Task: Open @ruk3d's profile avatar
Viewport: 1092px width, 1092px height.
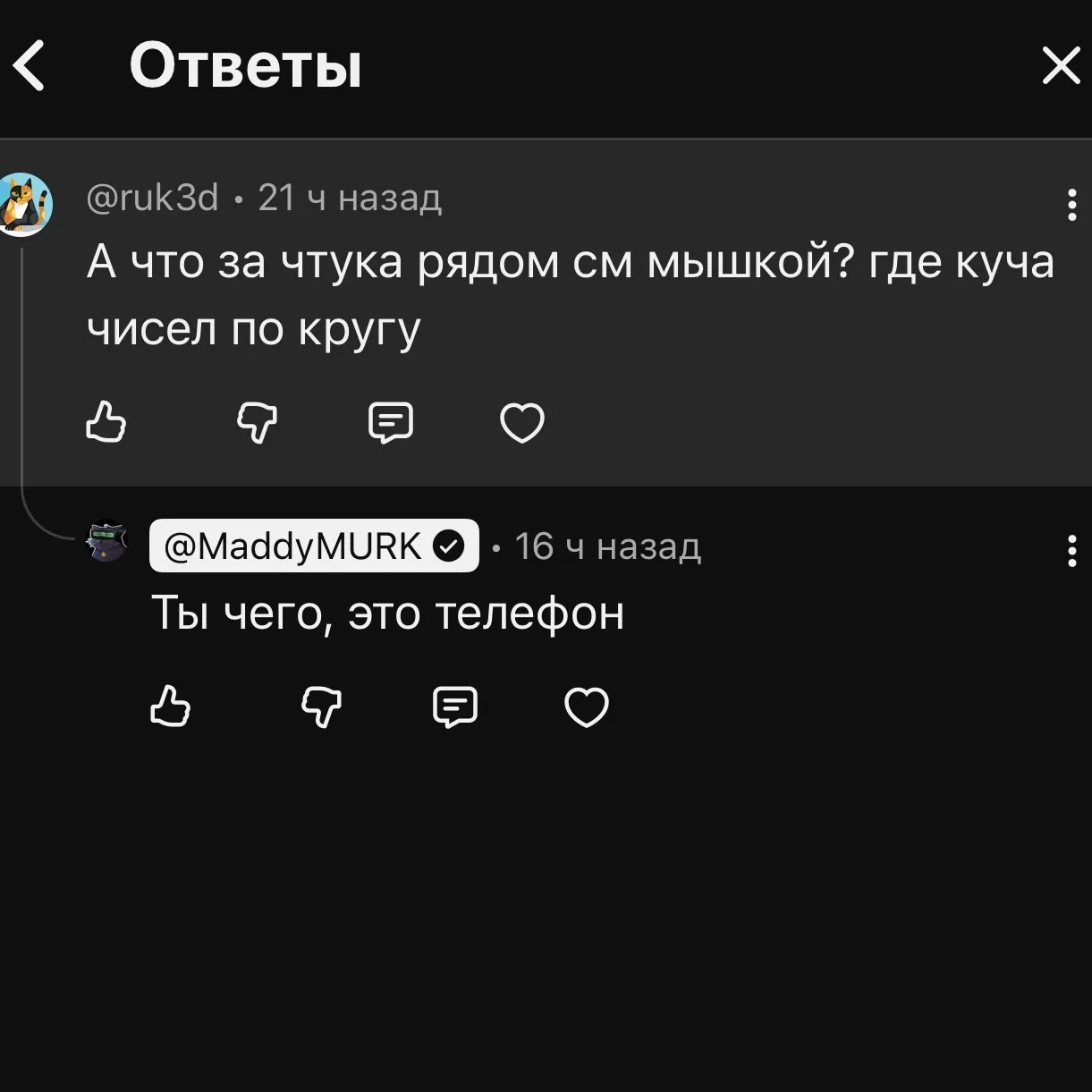Action: 25,205
